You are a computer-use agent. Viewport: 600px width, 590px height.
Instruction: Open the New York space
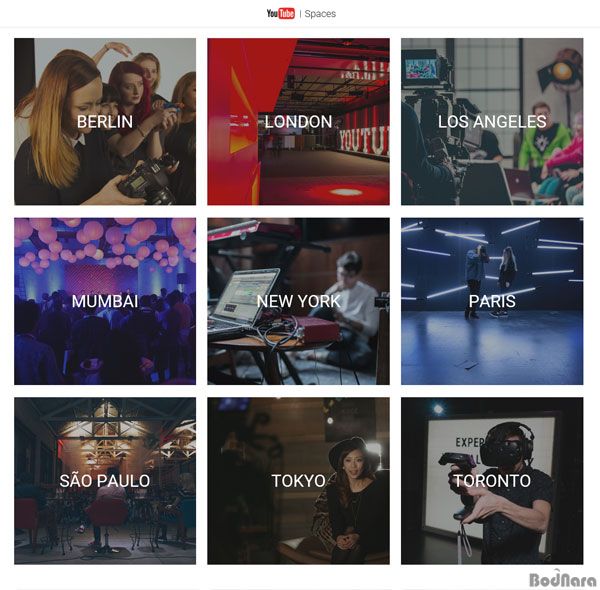298,301
